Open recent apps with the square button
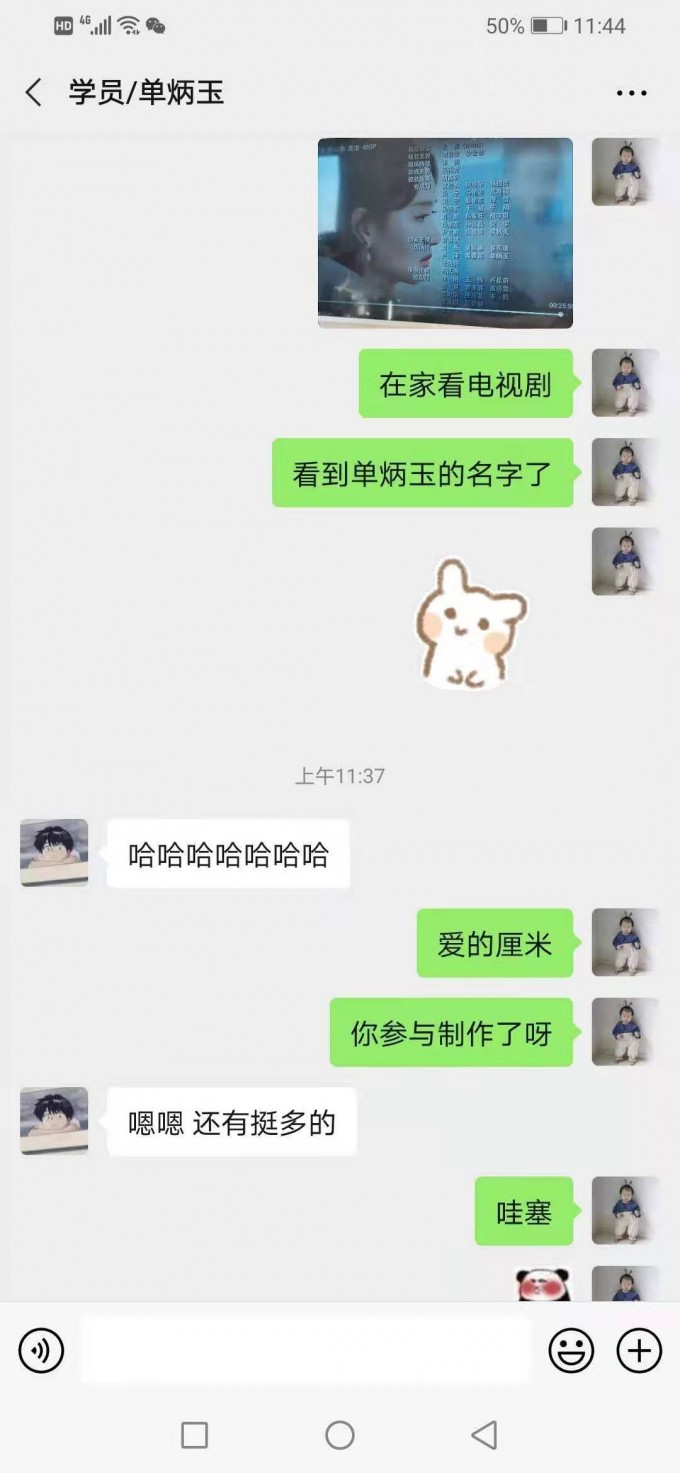The height and width of the screenshot is (1473, 680). 195,1435
